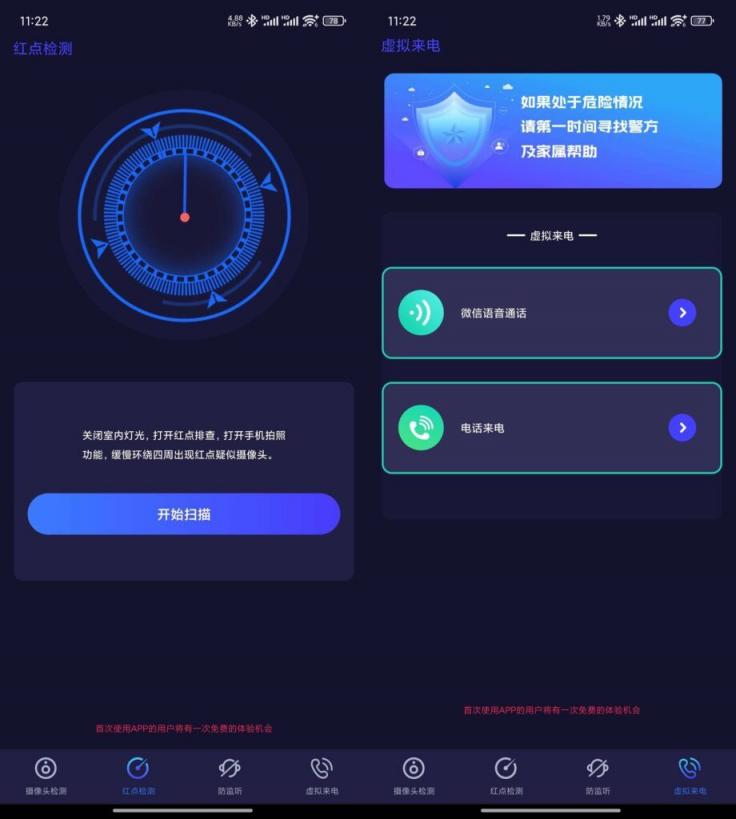The image size is (736, 819).
Task: Tap the arrow button on 电话来电
Action: coord(682,428)
